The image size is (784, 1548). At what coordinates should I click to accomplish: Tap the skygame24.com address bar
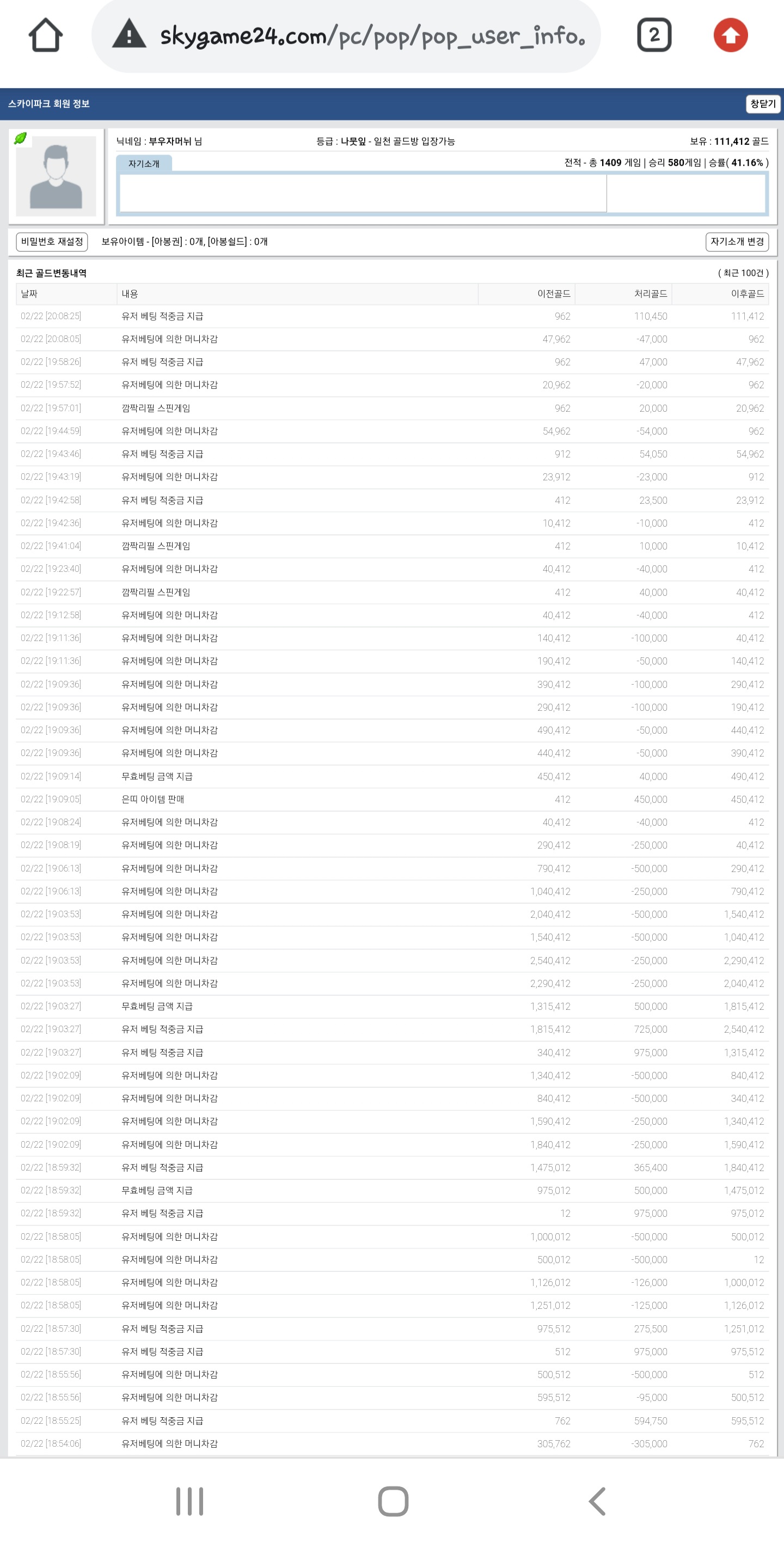[x=346, y=36]
